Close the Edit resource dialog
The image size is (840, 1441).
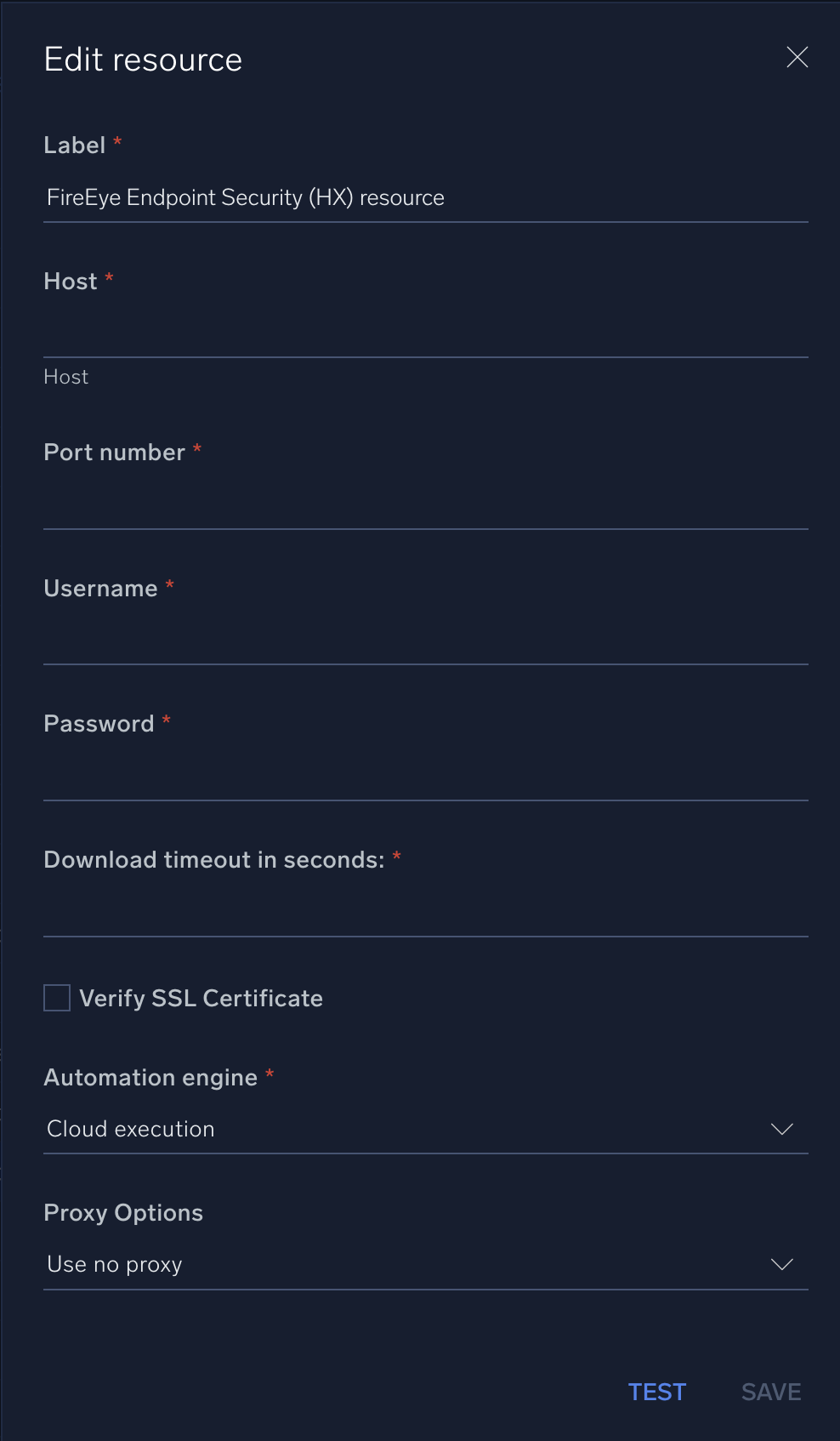pyautogui.click(x=797, y=58)
